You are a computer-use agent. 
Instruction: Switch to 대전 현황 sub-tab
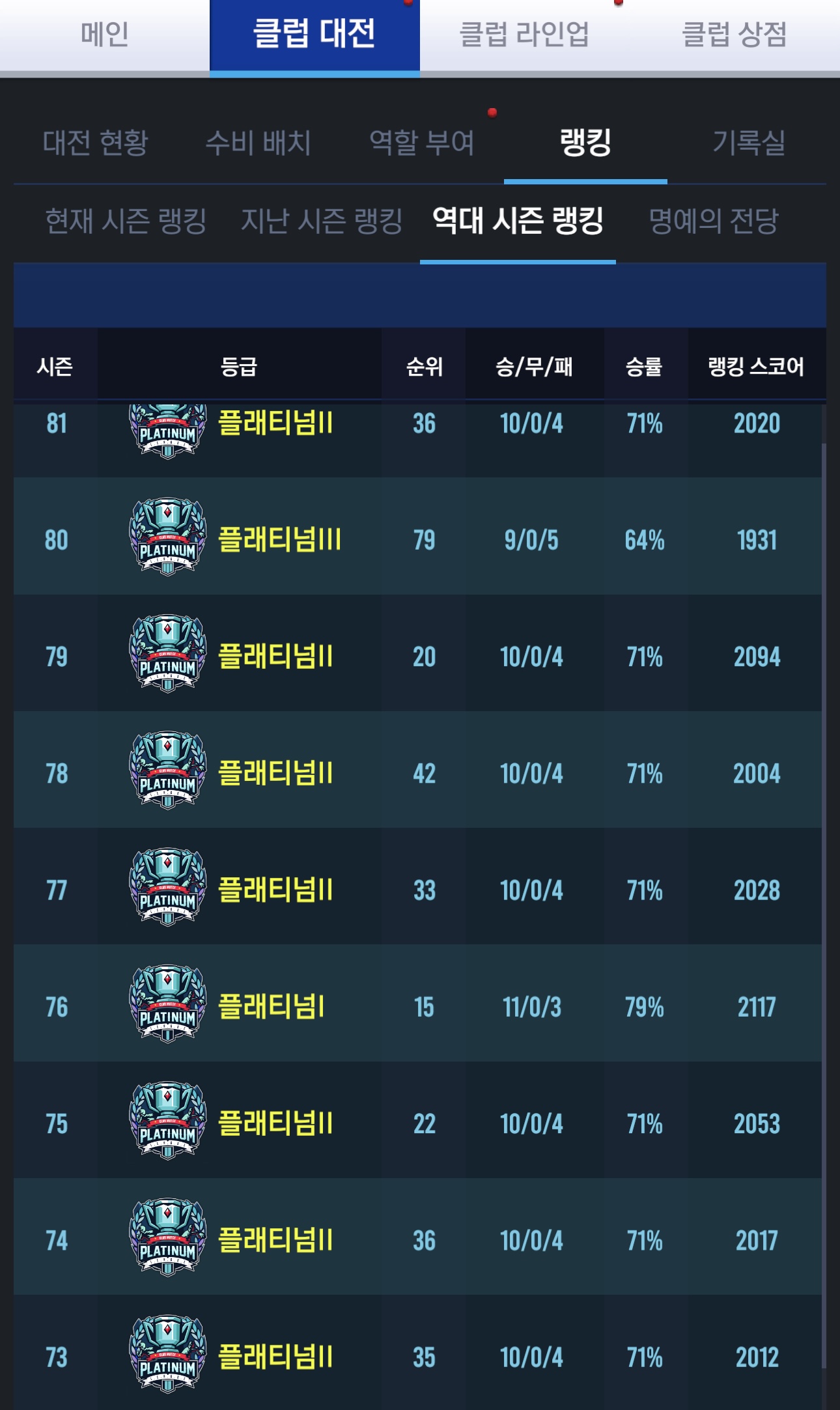click(x=96, y=143)
